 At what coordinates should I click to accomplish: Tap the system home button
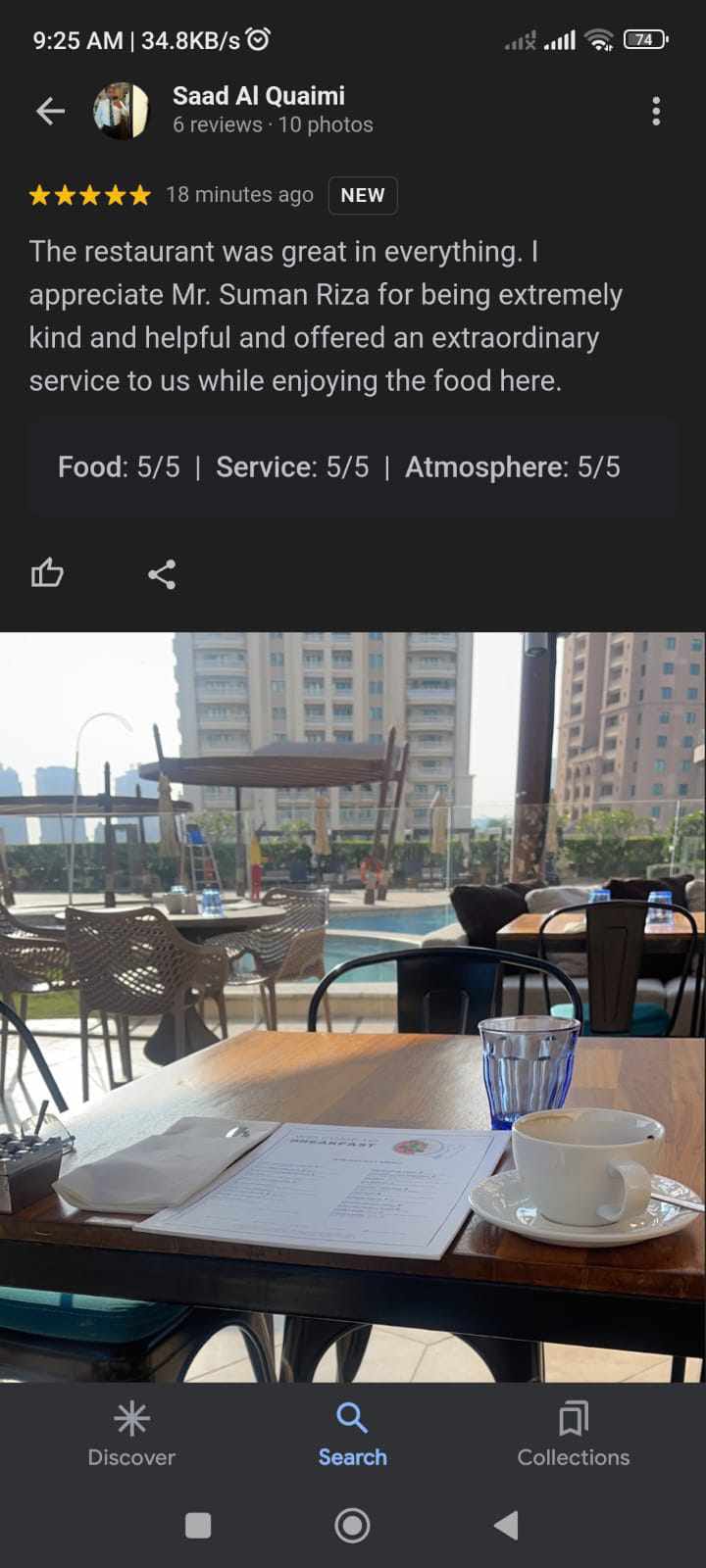click(352, 1525)
